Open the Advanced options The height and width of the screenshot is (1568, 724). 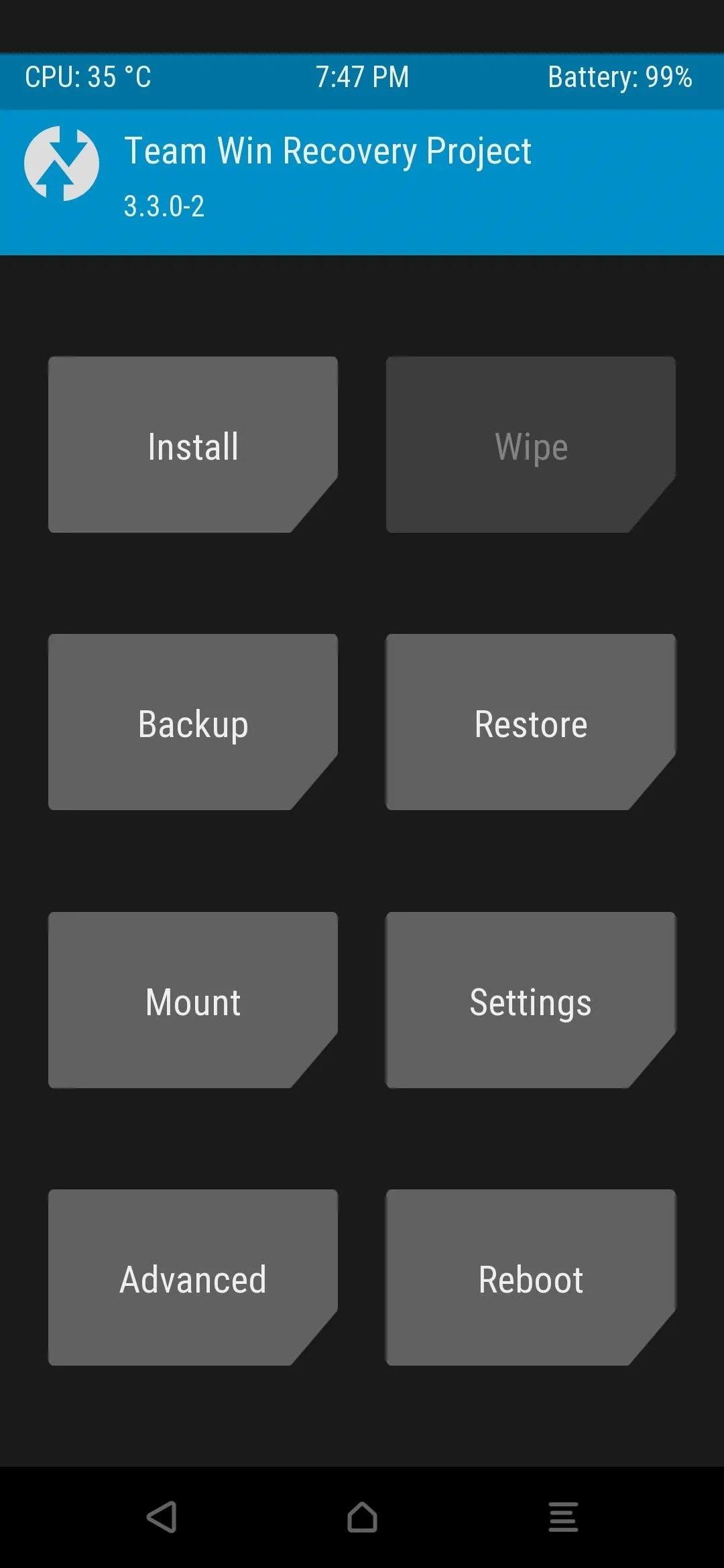[x=193, y=1277]
